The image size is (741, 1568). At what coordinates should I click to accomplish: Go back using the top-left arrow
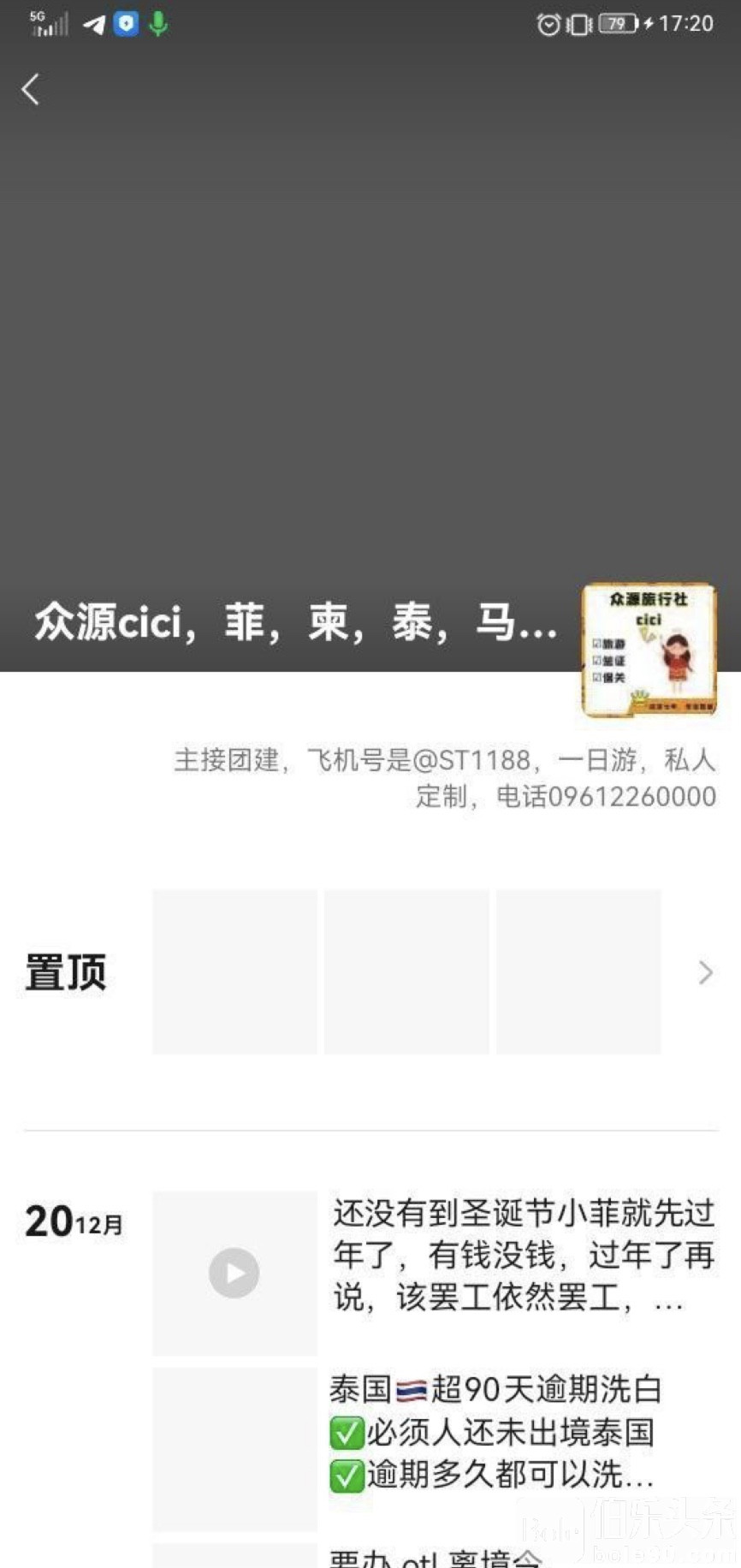tap(31, 89)
